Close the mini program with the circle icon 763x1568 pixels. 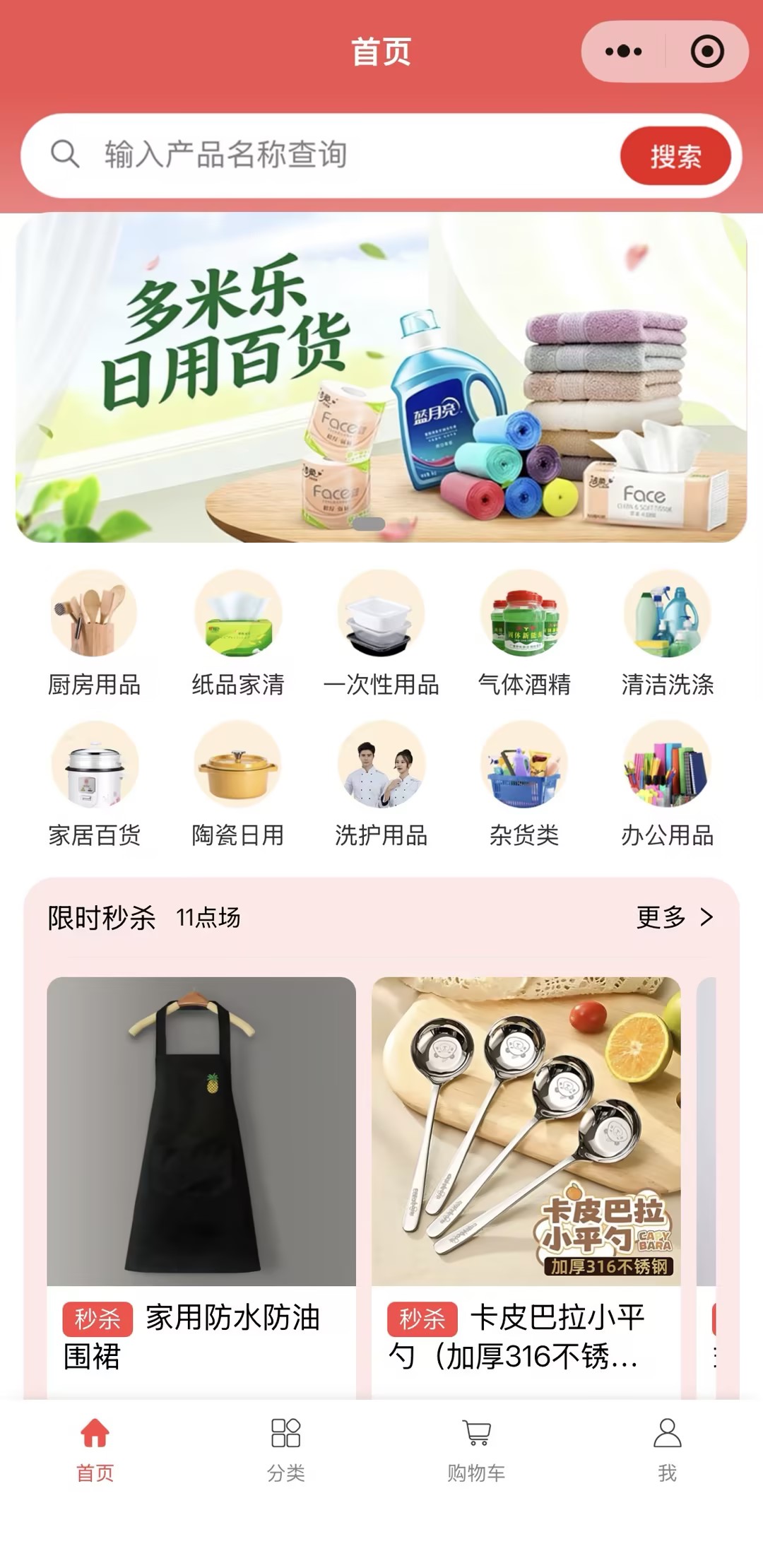tap(707, 52)
